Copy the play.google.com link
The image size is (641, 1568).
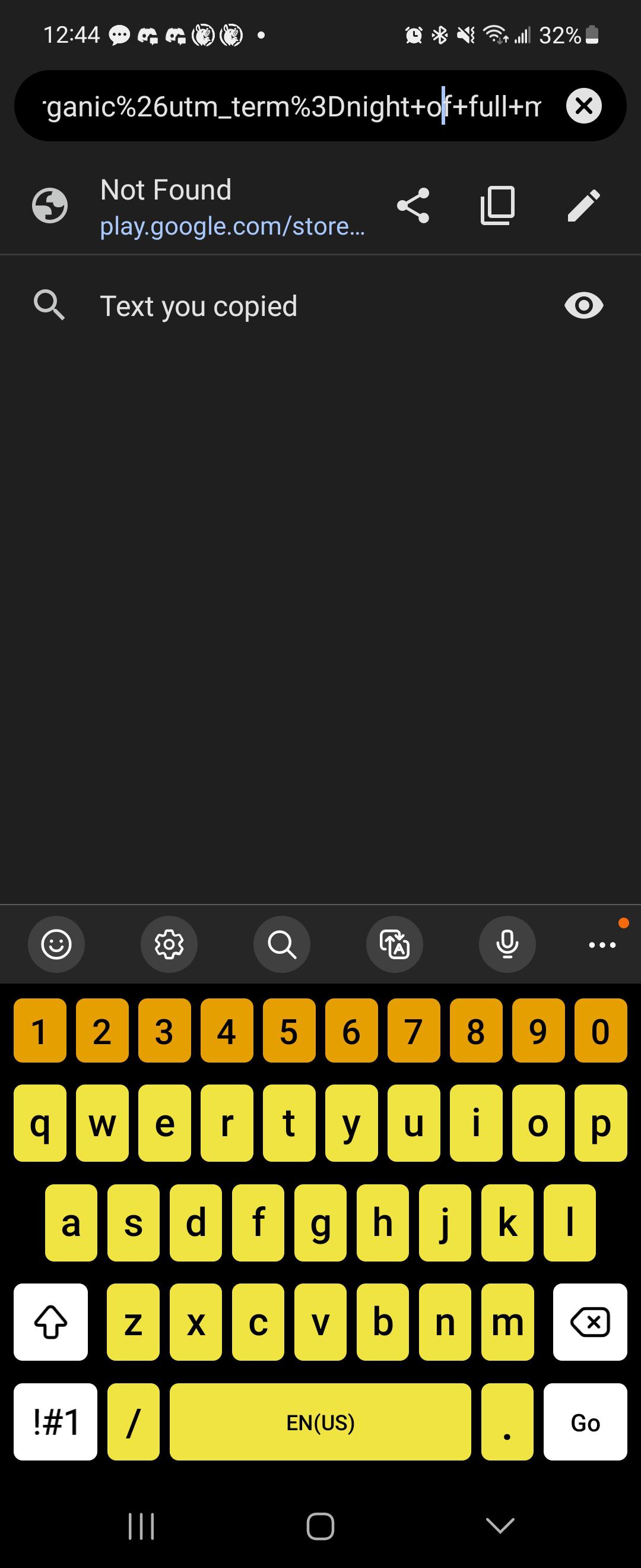coord(497,206)
